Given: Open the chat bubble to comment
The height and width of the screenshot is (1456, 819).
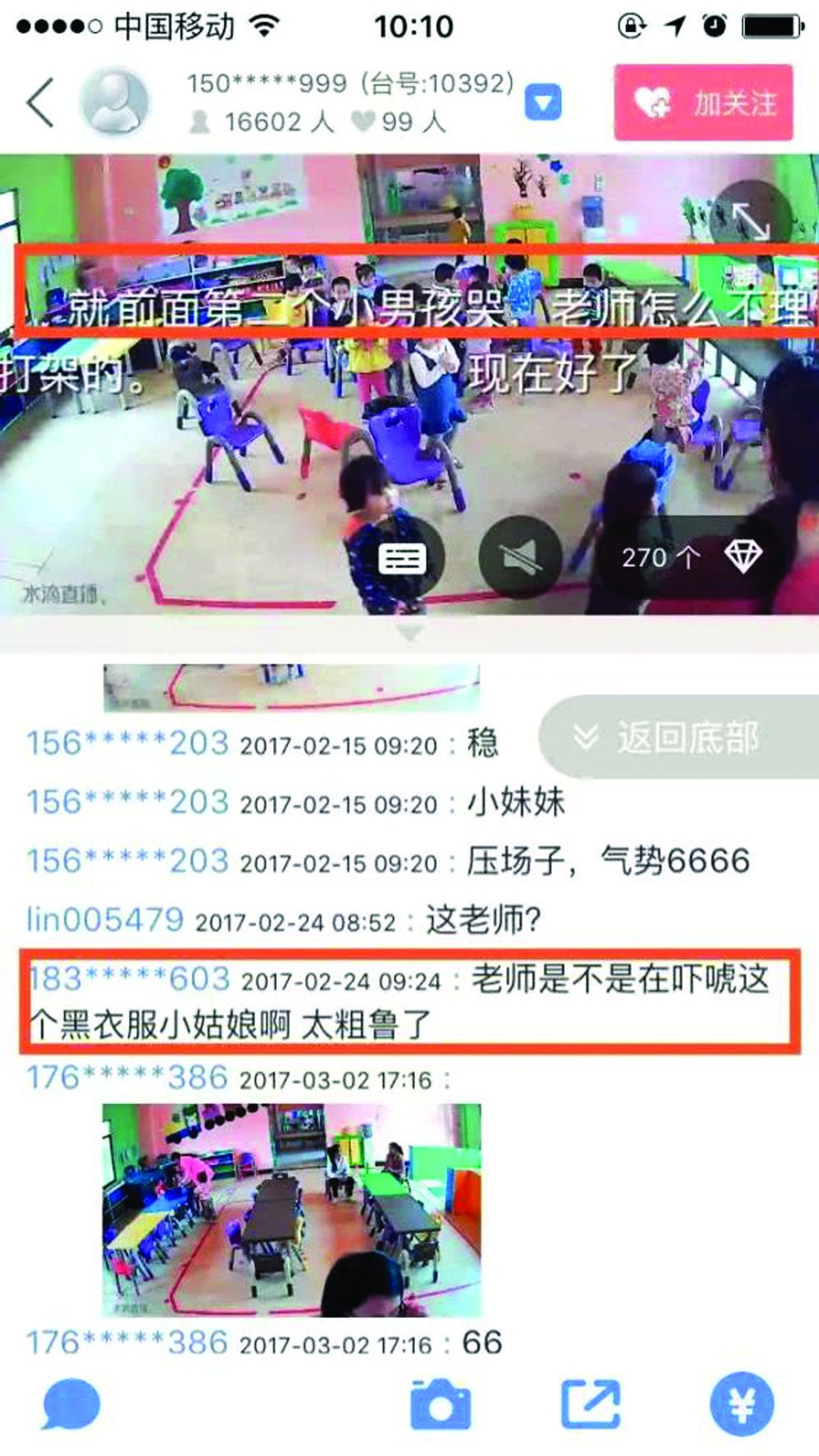Looking at the screenshot, I should click(71, 1404).
